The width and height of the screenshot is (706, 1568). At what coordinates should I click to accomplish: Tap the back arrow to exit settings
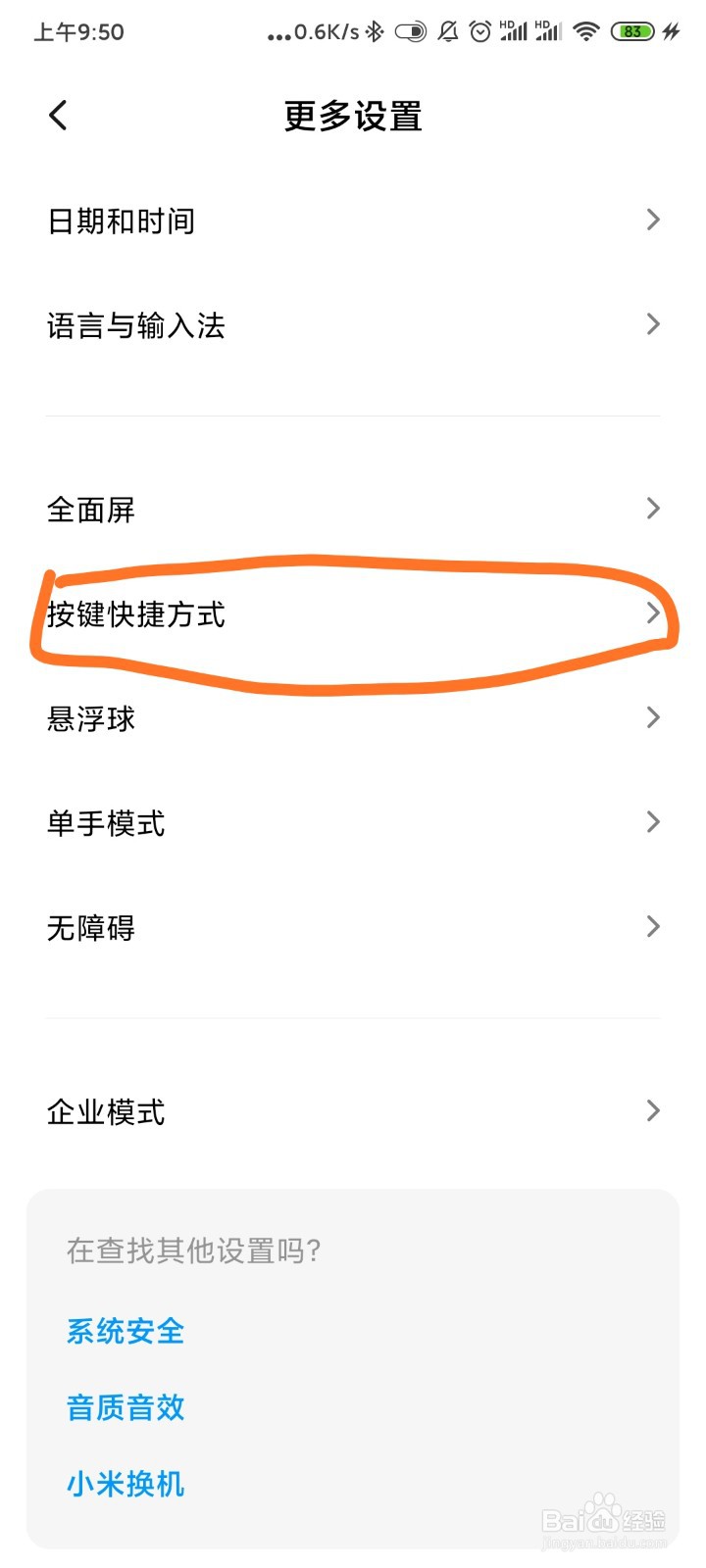click(57, 114)
